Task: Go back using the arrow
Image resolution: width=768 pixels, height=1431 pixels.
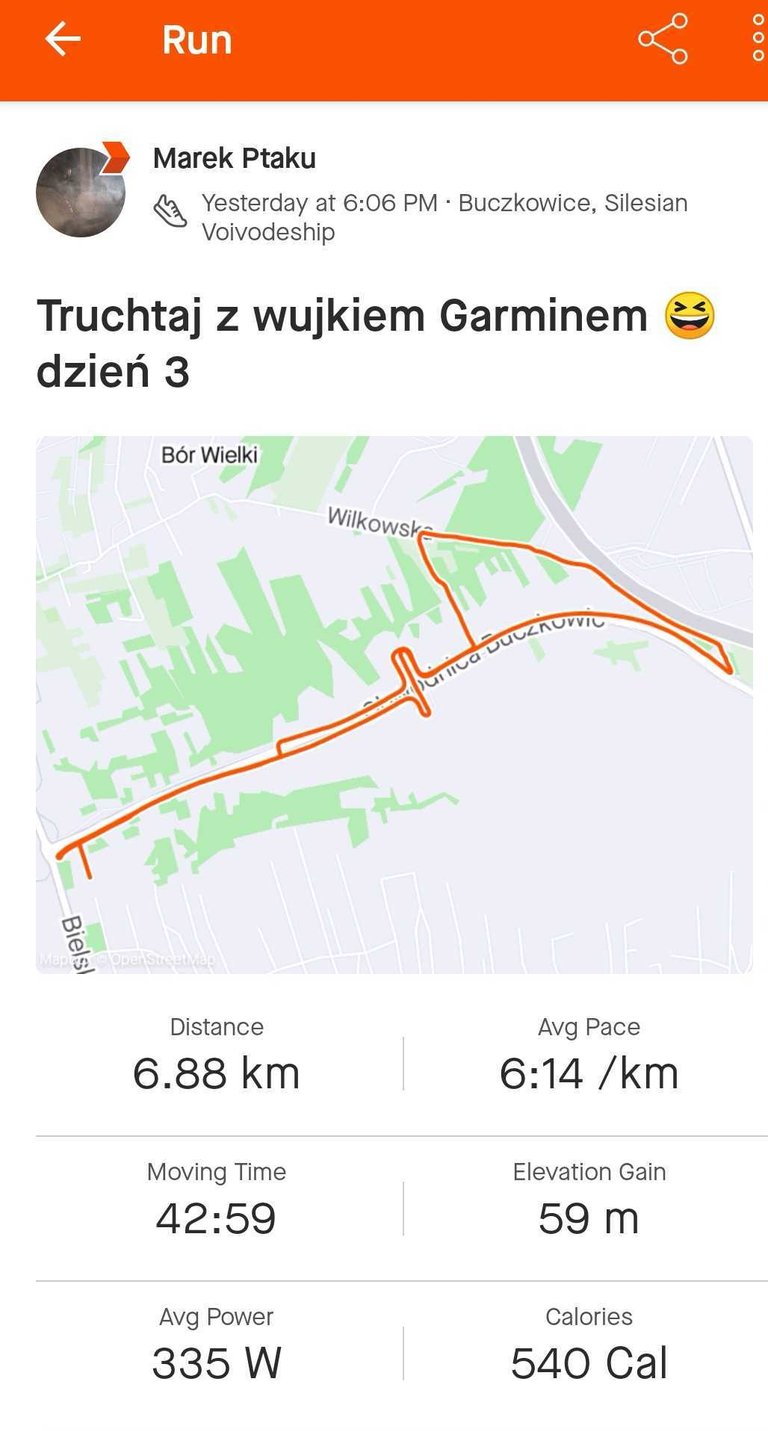Action: coord(62,39)
